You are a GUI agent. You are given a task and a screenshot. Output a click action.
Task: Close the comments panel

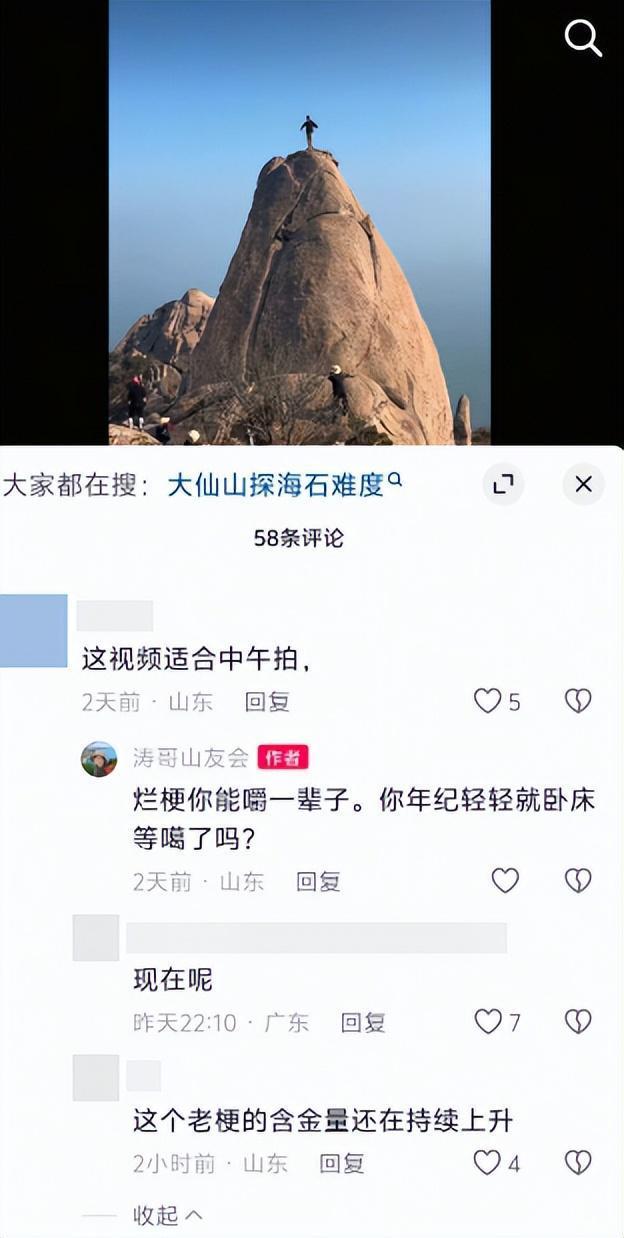pos(583,485)
